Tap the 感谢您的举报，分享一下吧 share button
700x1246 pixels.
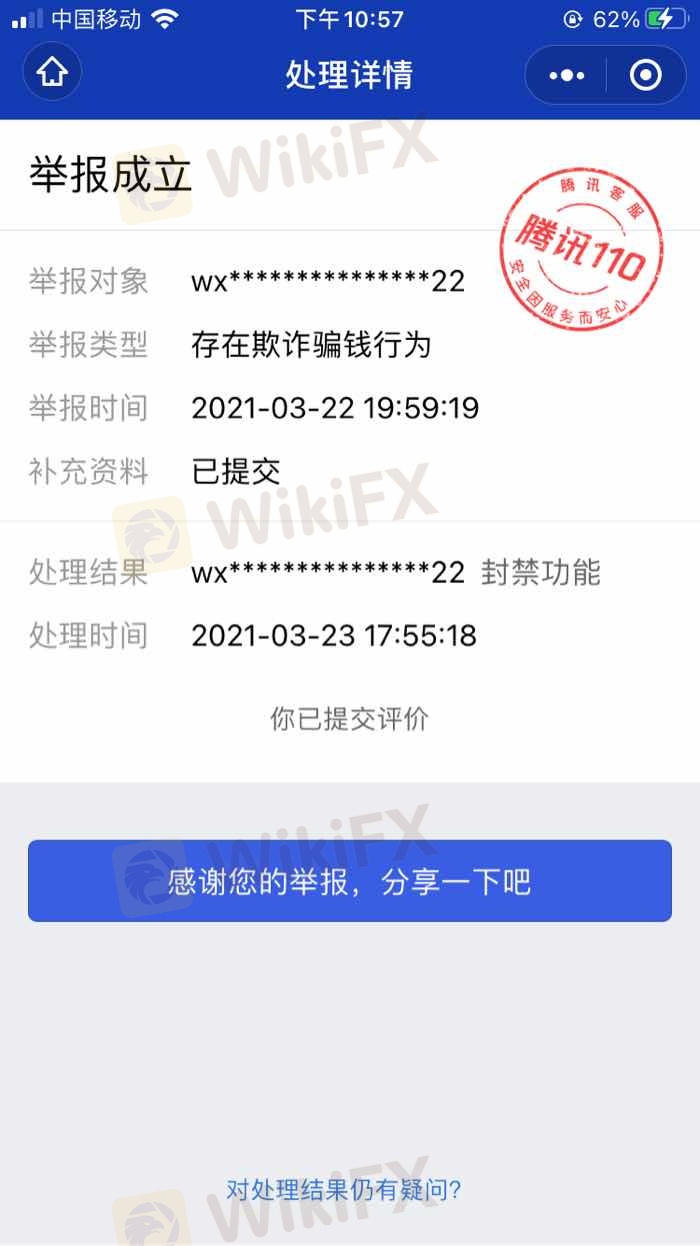[349, 881]
